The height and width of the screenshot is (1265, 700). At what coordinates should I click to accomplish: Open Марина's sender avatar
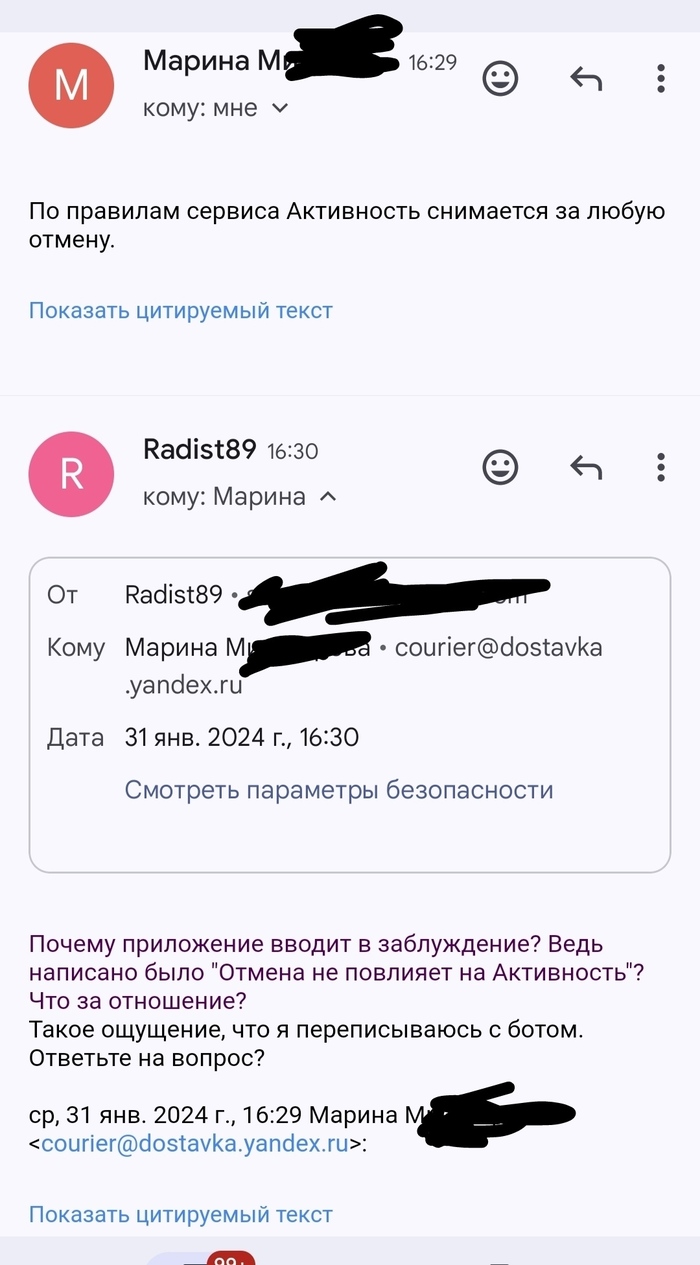tap(71, 86)
